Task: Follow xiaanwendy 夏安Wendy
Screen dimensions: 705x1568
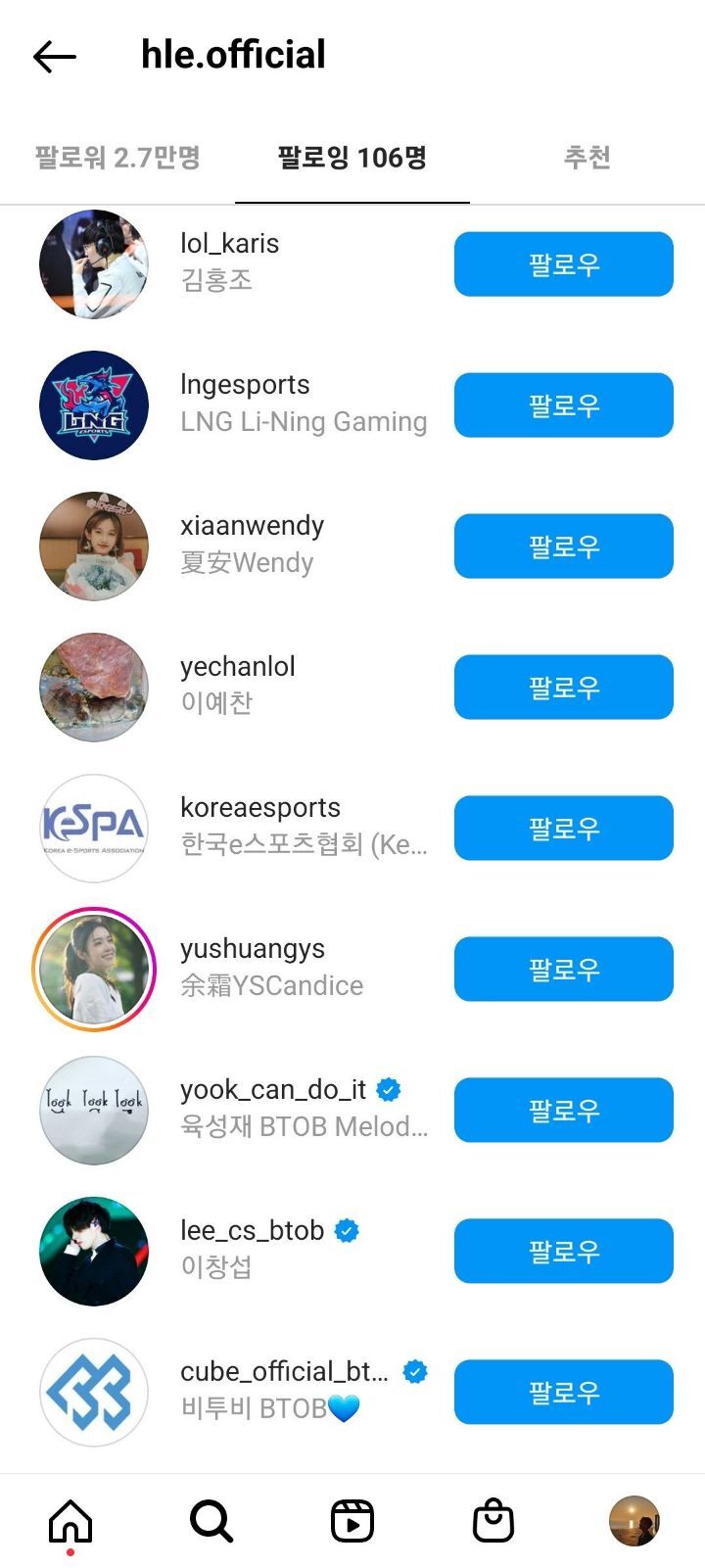Action: 563,546
